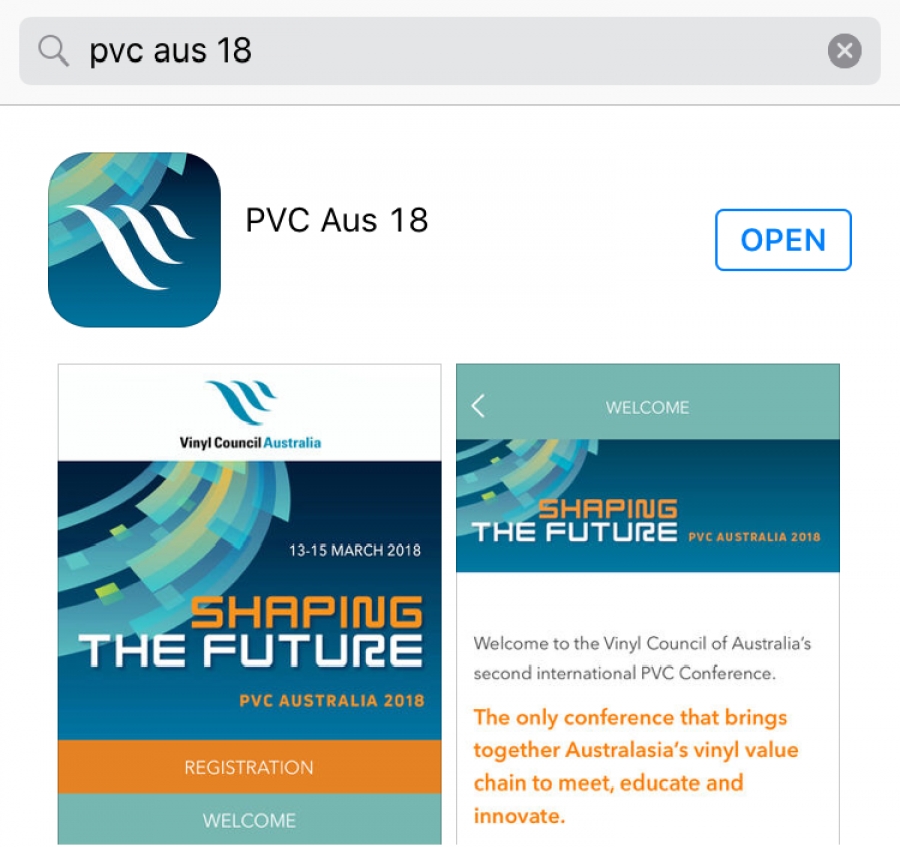
Task: View the PVC Aus 18 app details
Action: [336, 220]
